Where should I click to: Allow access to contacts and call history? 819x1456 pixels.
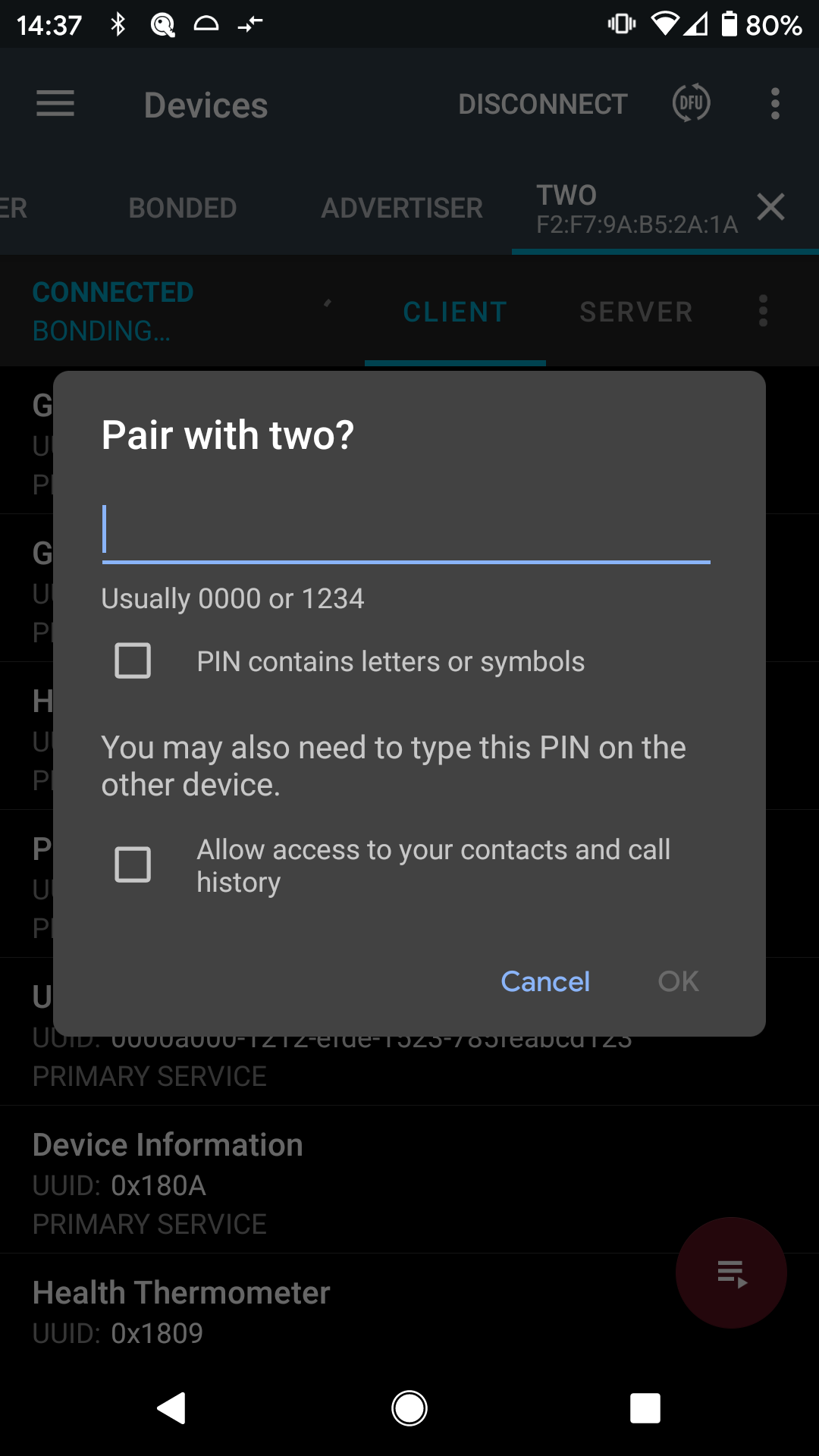133,864
